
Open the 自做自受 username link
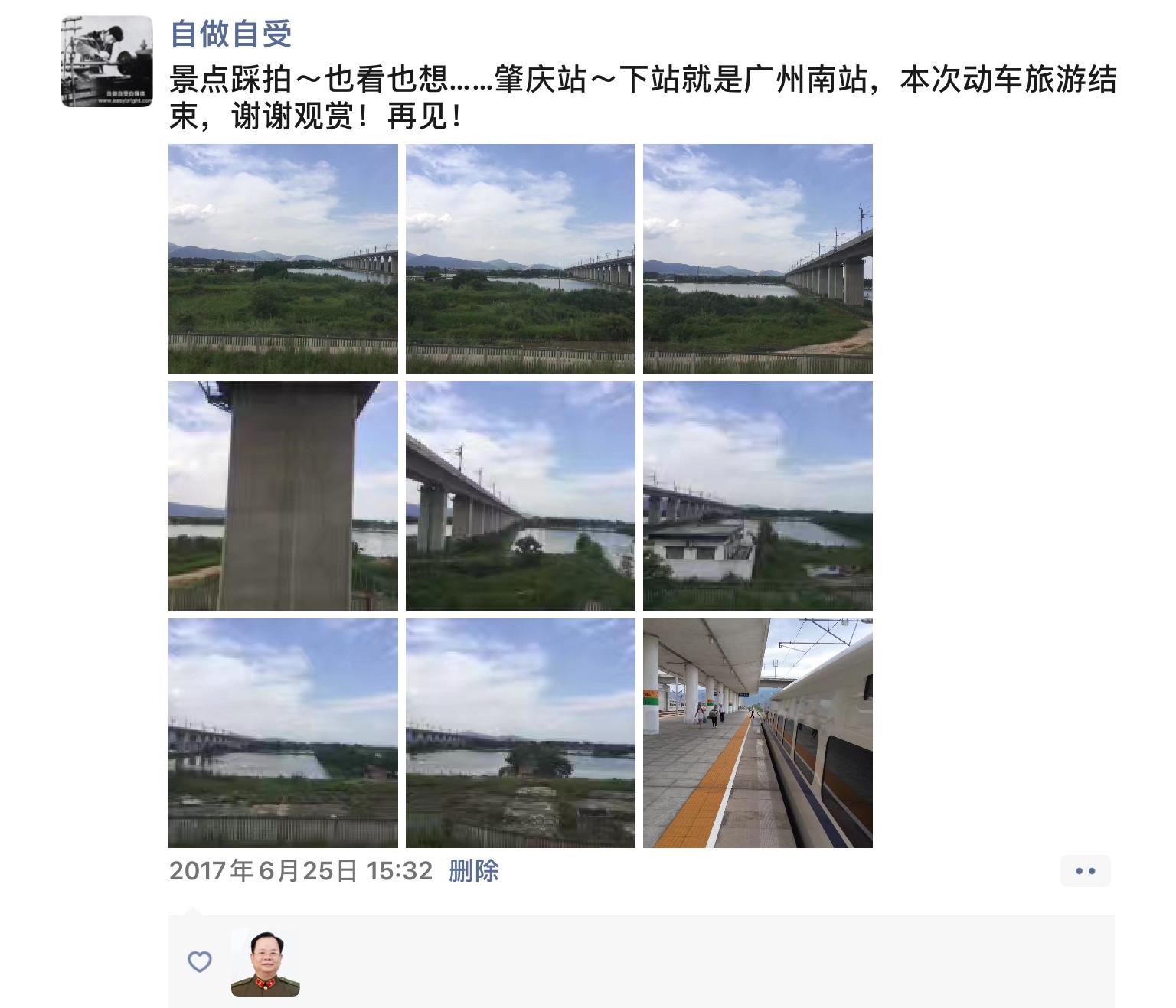[230, 34]
